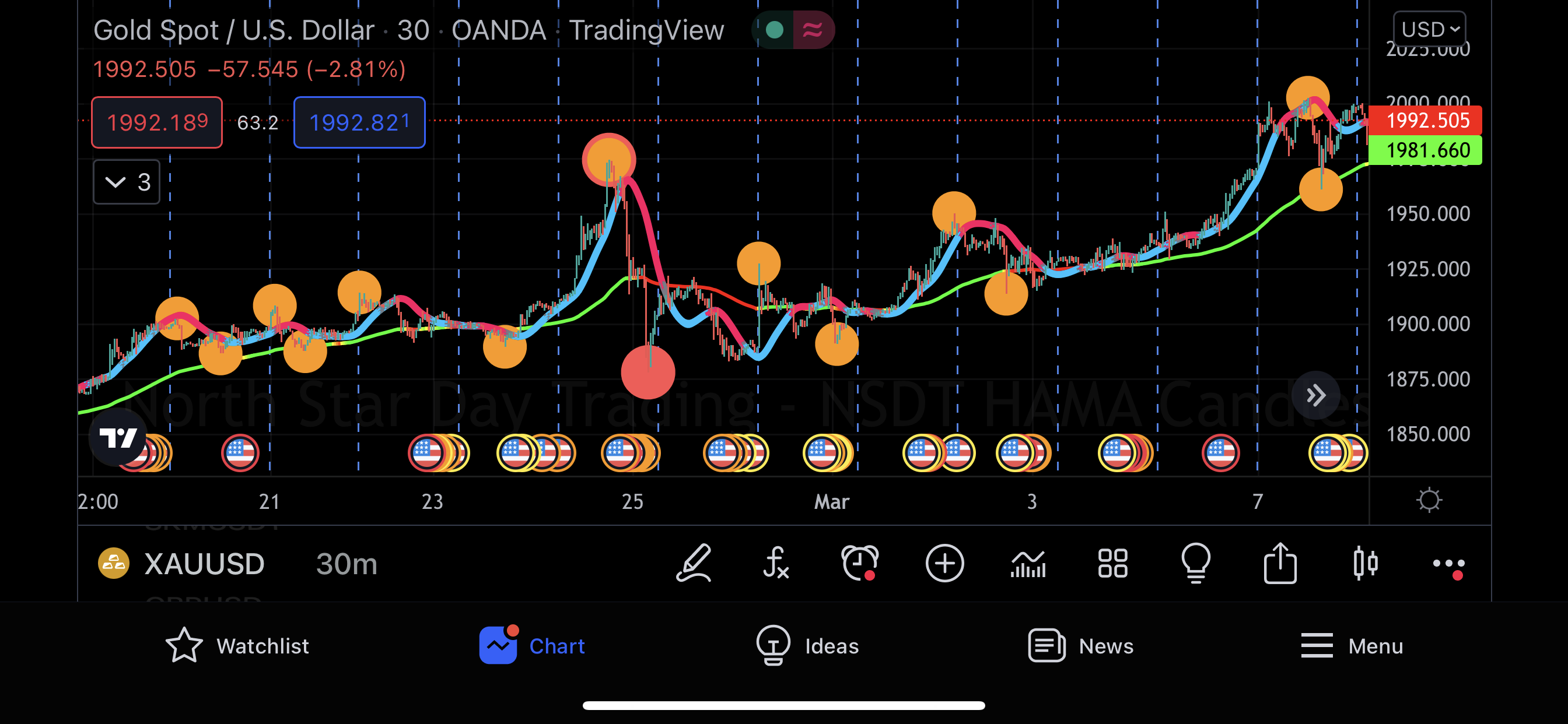Switch to the Watchlist tab

point(237,645)
